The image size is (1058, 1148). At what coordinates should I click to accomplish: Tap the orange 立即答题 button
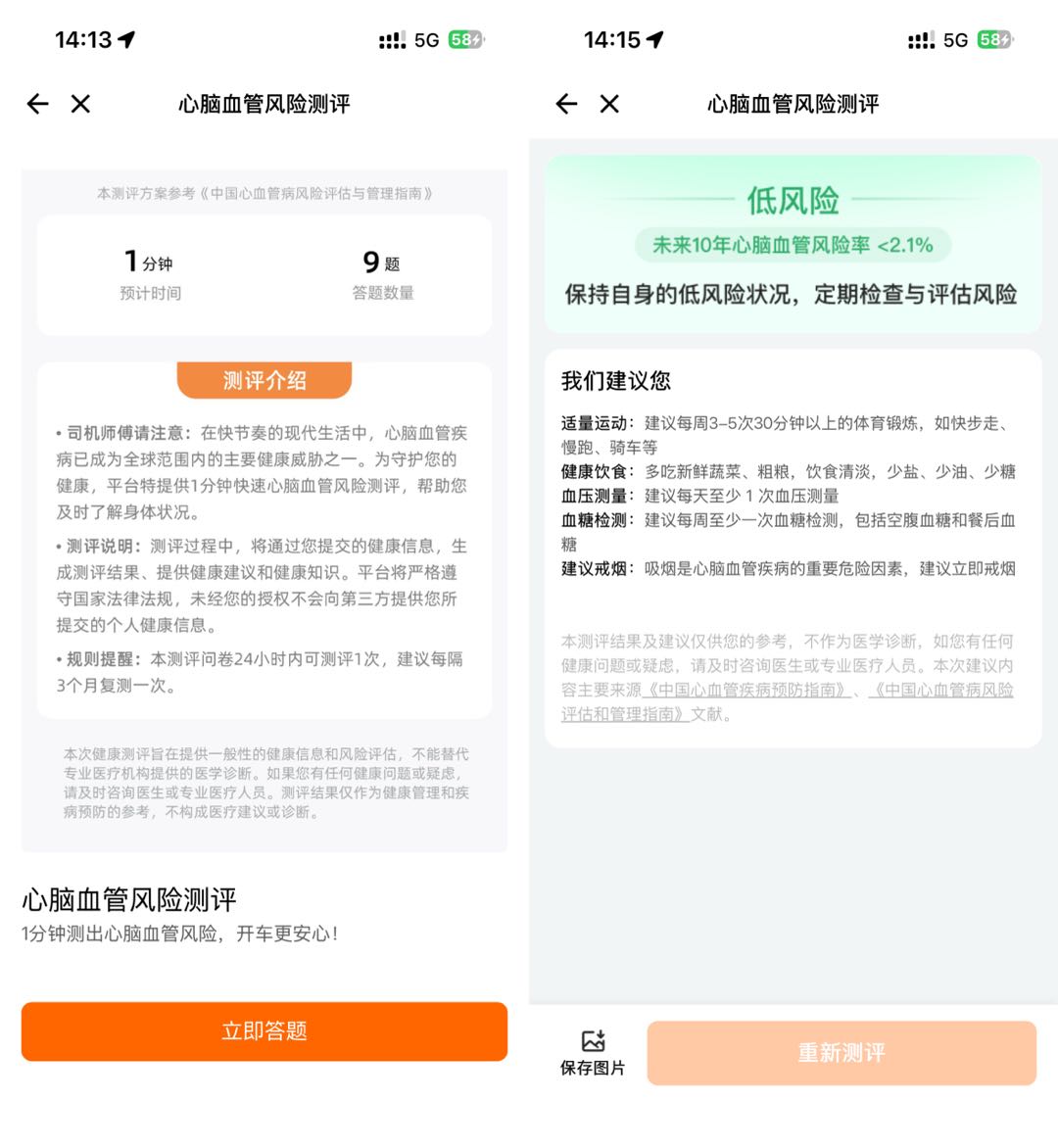click(x=264, y=1030)
